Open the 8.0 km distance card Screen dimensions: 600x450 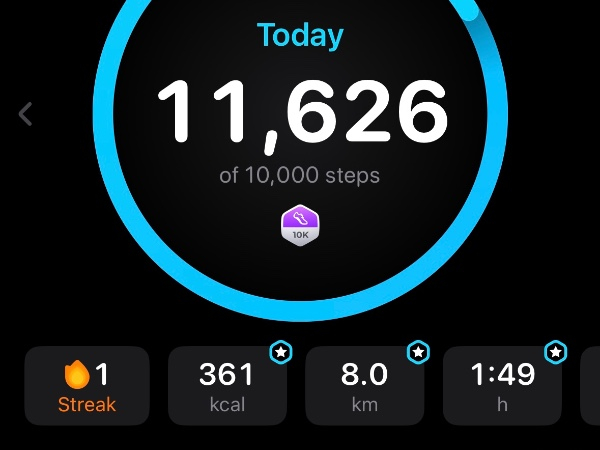point(364,386)
